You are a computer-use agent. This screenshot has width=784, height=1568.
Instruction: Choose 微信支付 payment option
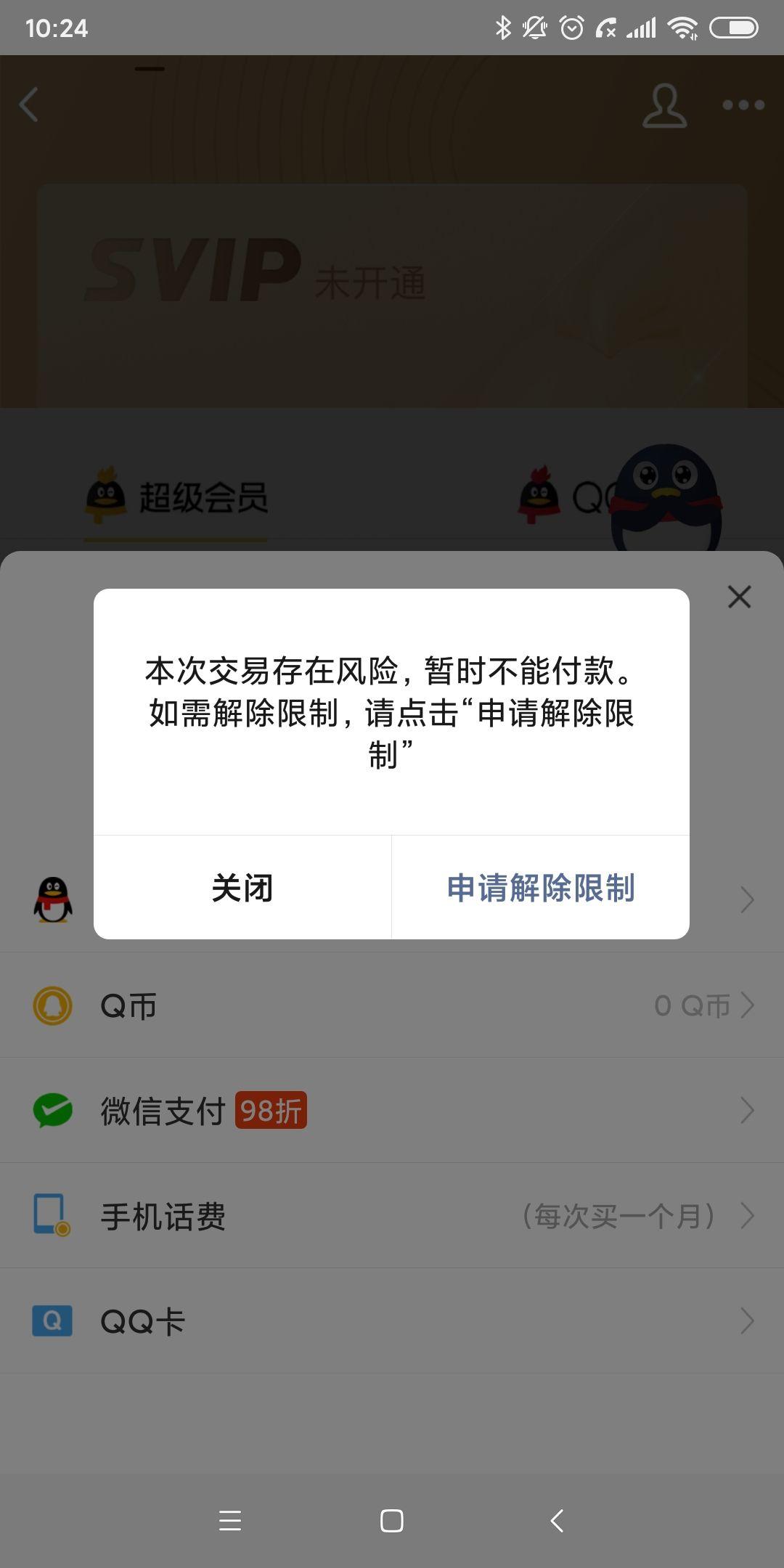point(392,1111)
